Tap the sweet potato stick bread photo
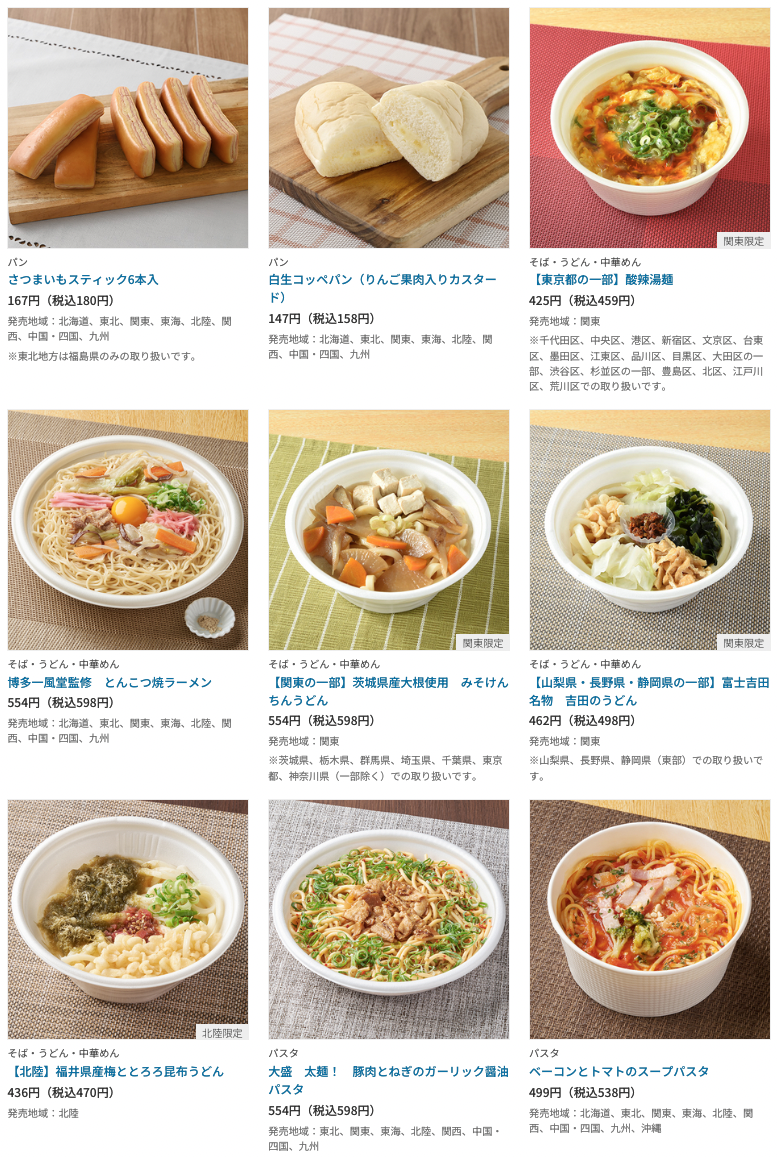This screenshot has height=1157, width=777. [128, 128]
